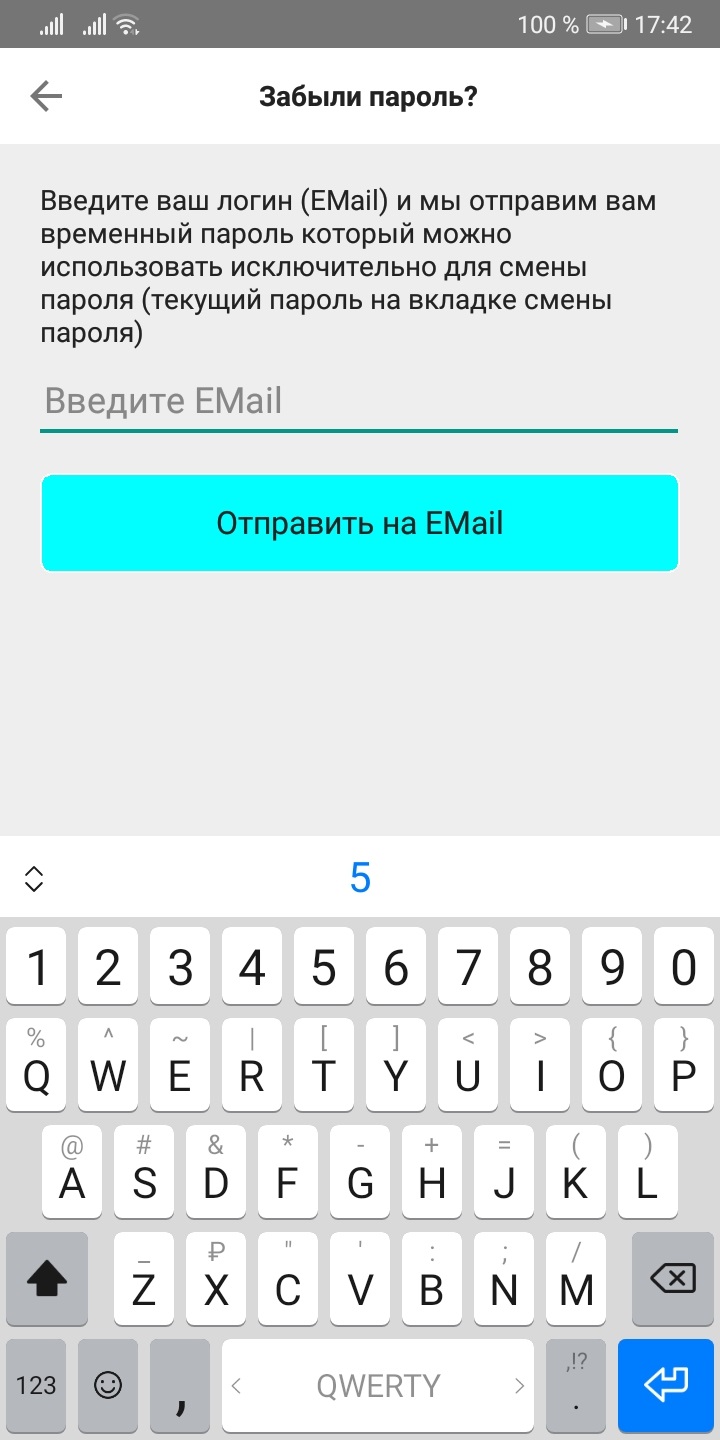Open the emoji keyboard
This screenshot has height=1440, width=720.
tap(108, 1385)
